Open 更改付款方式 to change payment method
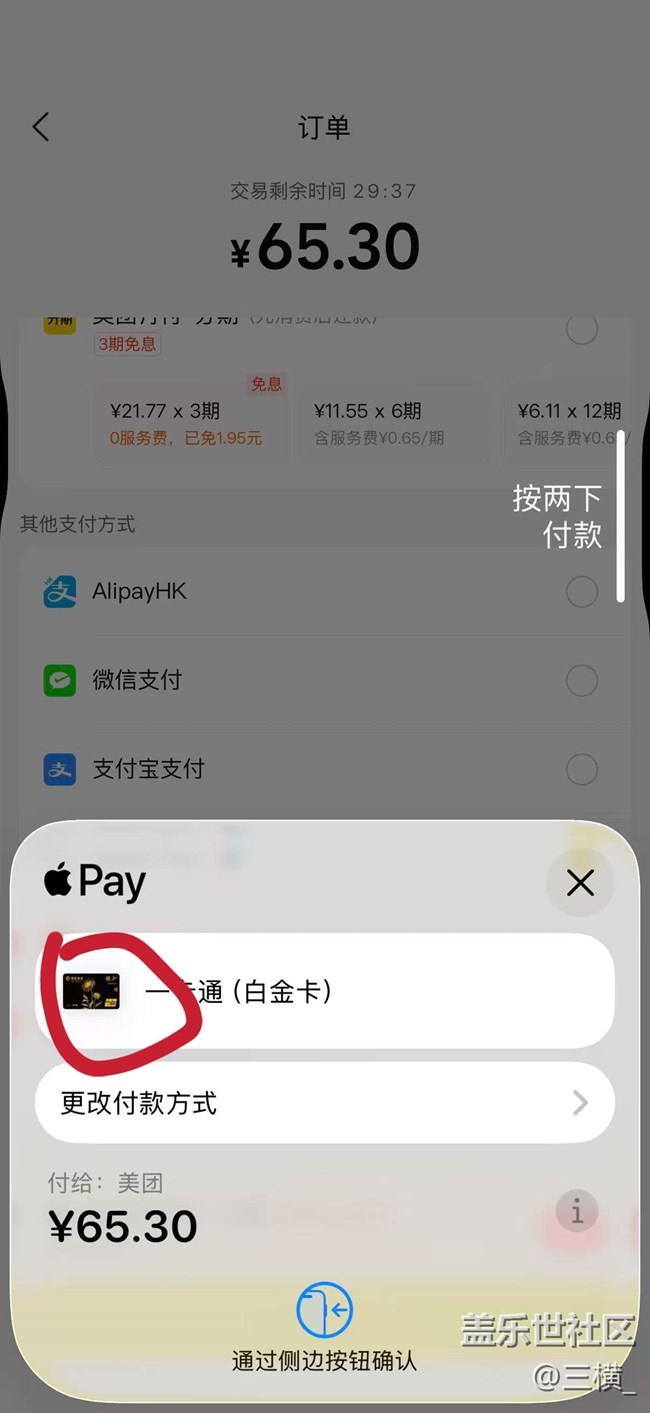Image resolution: width=650 pixels, height=1413 pixels. click(324, 1103)
